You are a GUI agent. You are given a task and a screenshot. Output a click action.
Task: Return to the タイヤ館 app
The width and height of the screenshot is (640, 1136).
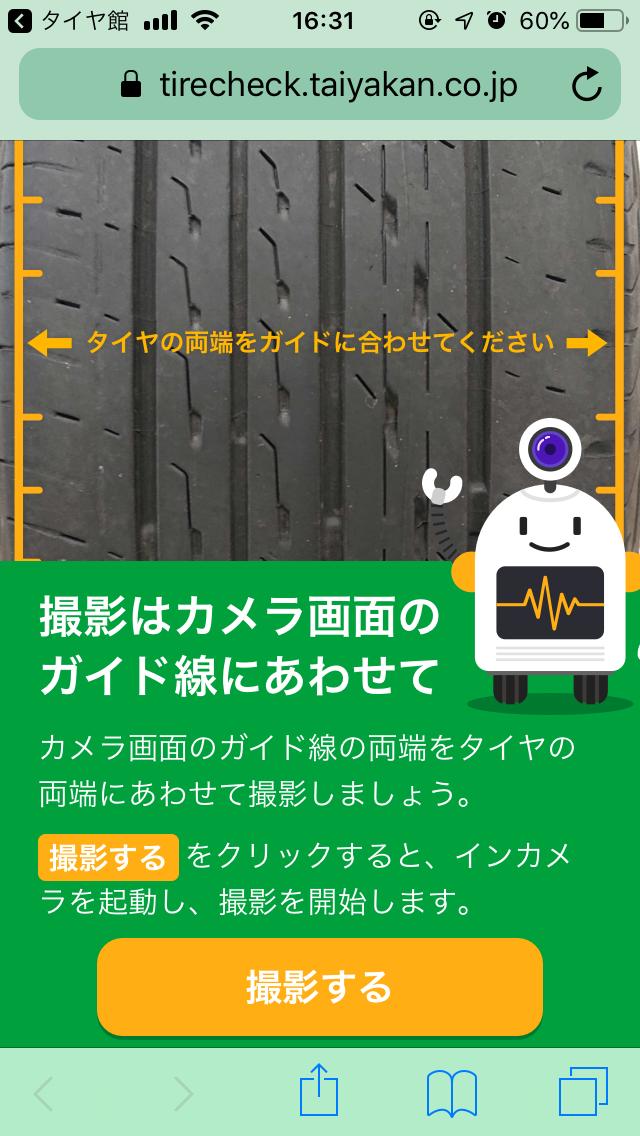[x=70, y=20]
